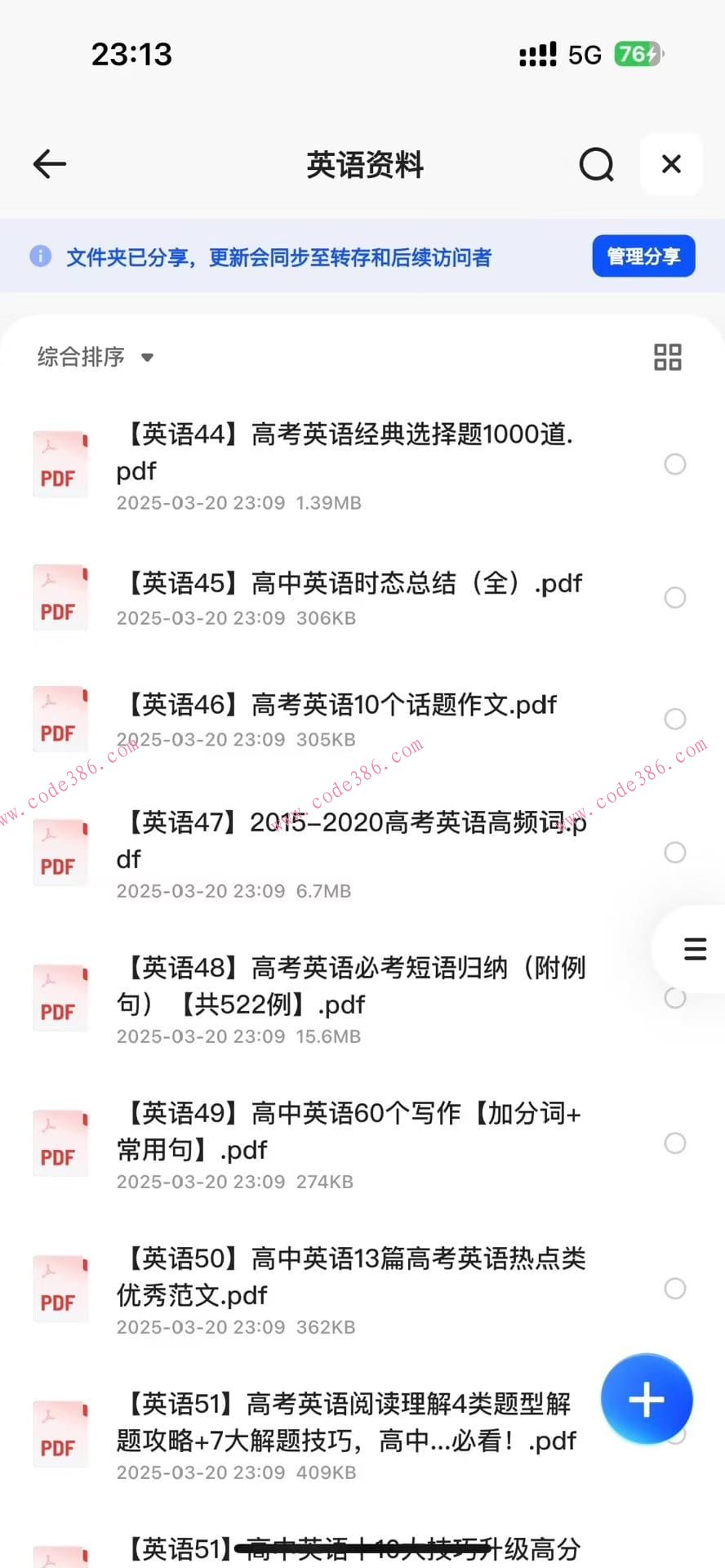Viewport: 725px width, 1568px height.
Task: Expand the sort options via the triangle arrow
Action: click(x=147, y=358)
